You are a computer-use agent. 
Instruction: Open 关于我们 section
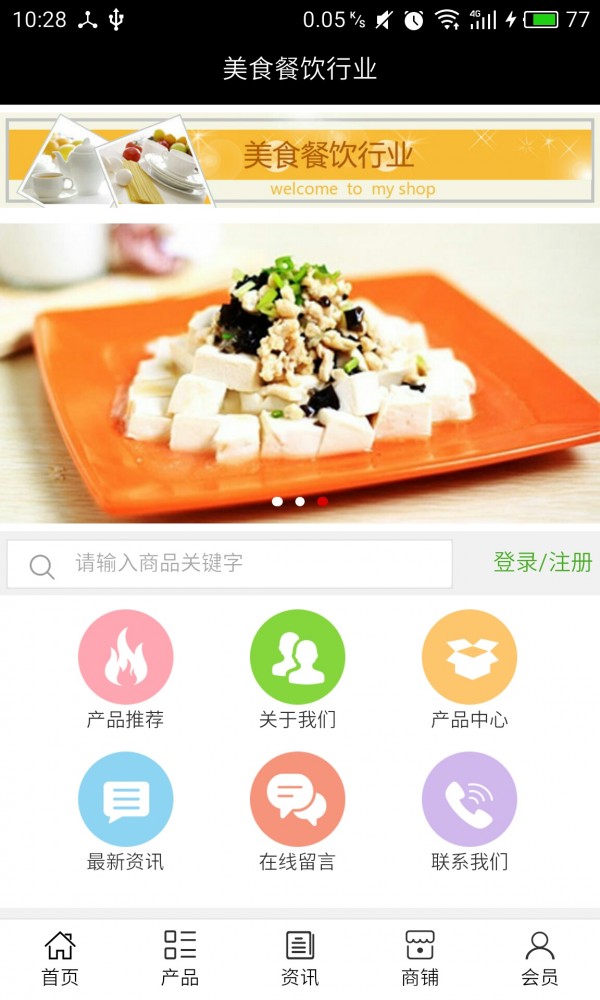coord(297,658)
